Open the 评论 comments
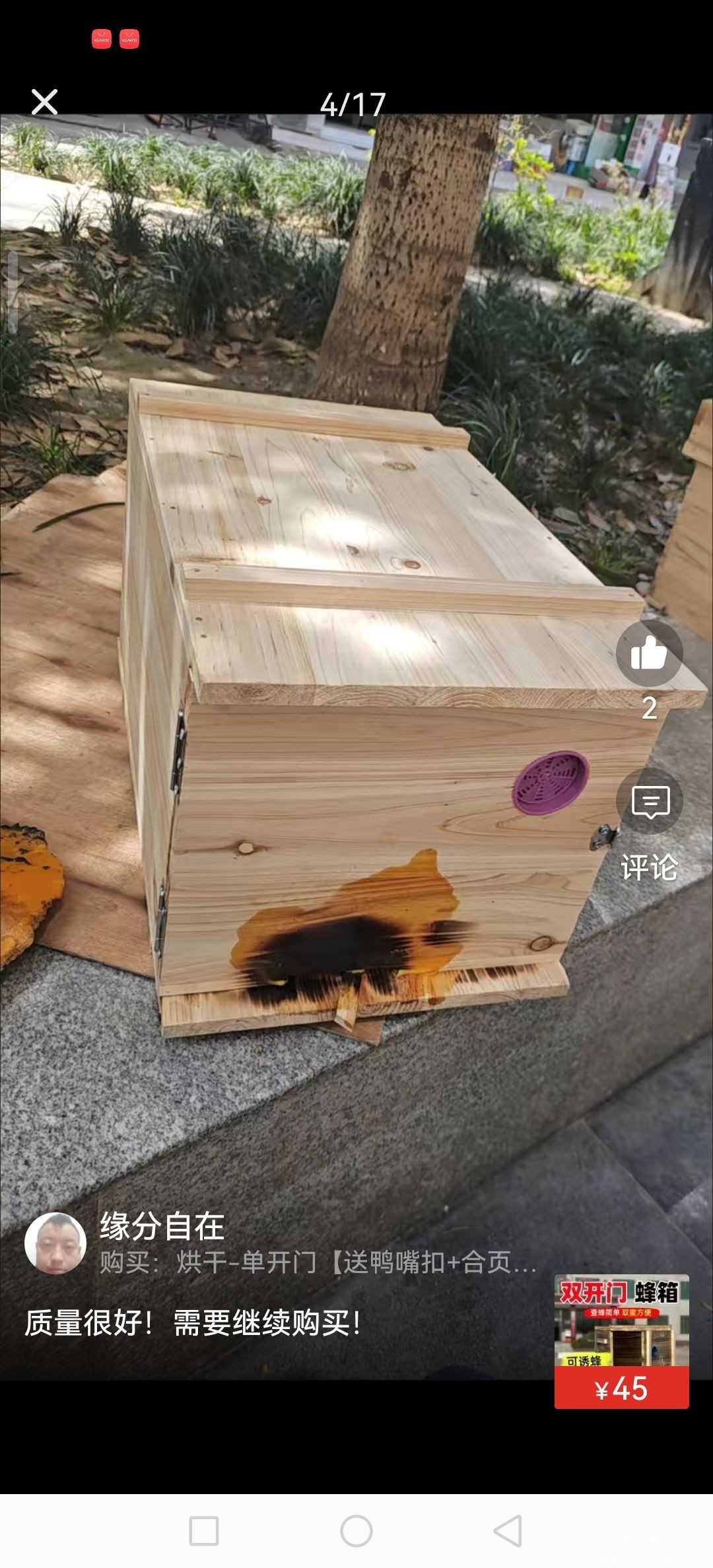713x1568 pixels. (x=650, y=802)
